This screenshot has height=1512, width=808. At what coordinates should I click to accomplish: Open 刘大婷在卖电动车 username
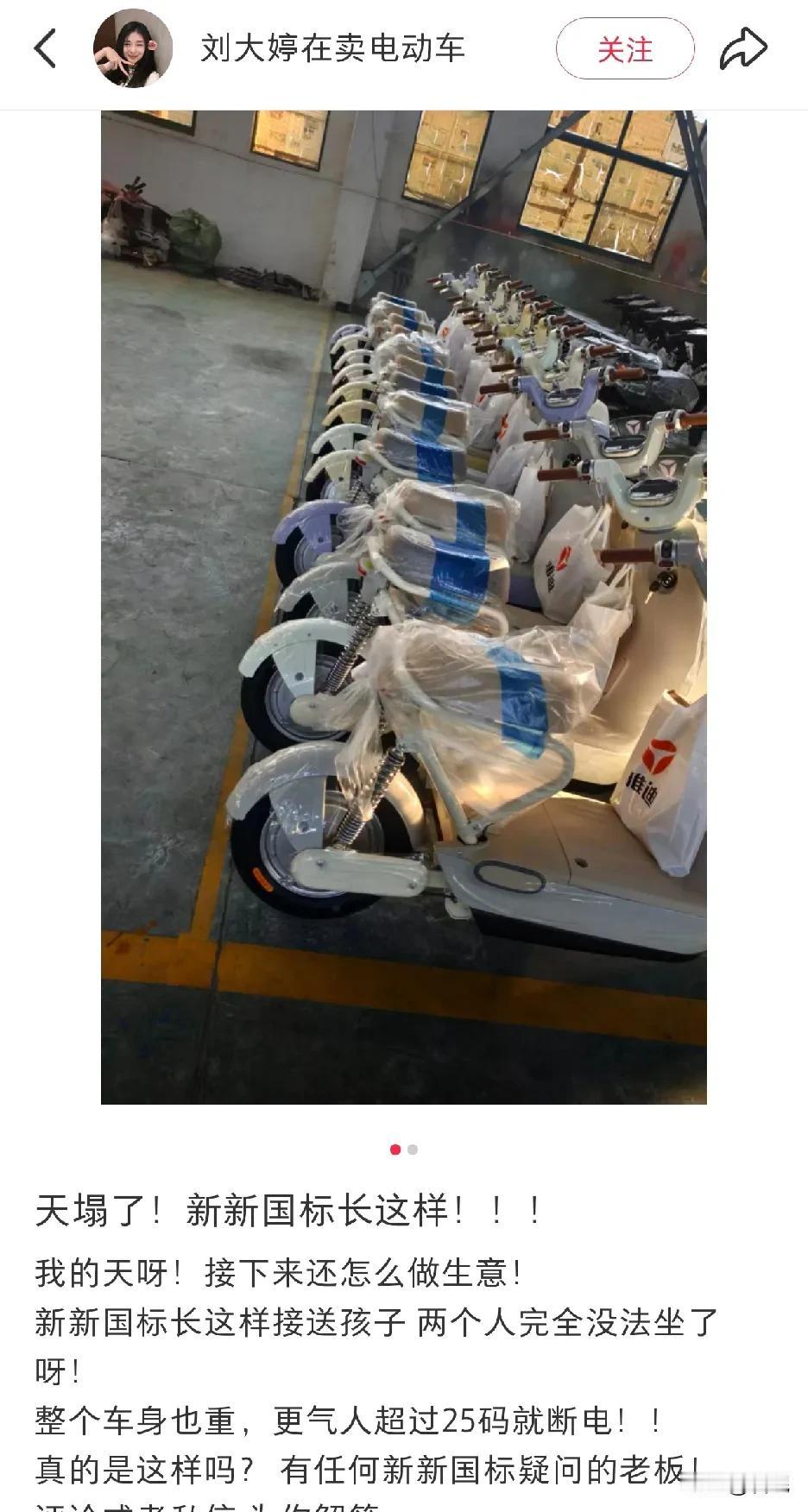click(x=333, y=48)
